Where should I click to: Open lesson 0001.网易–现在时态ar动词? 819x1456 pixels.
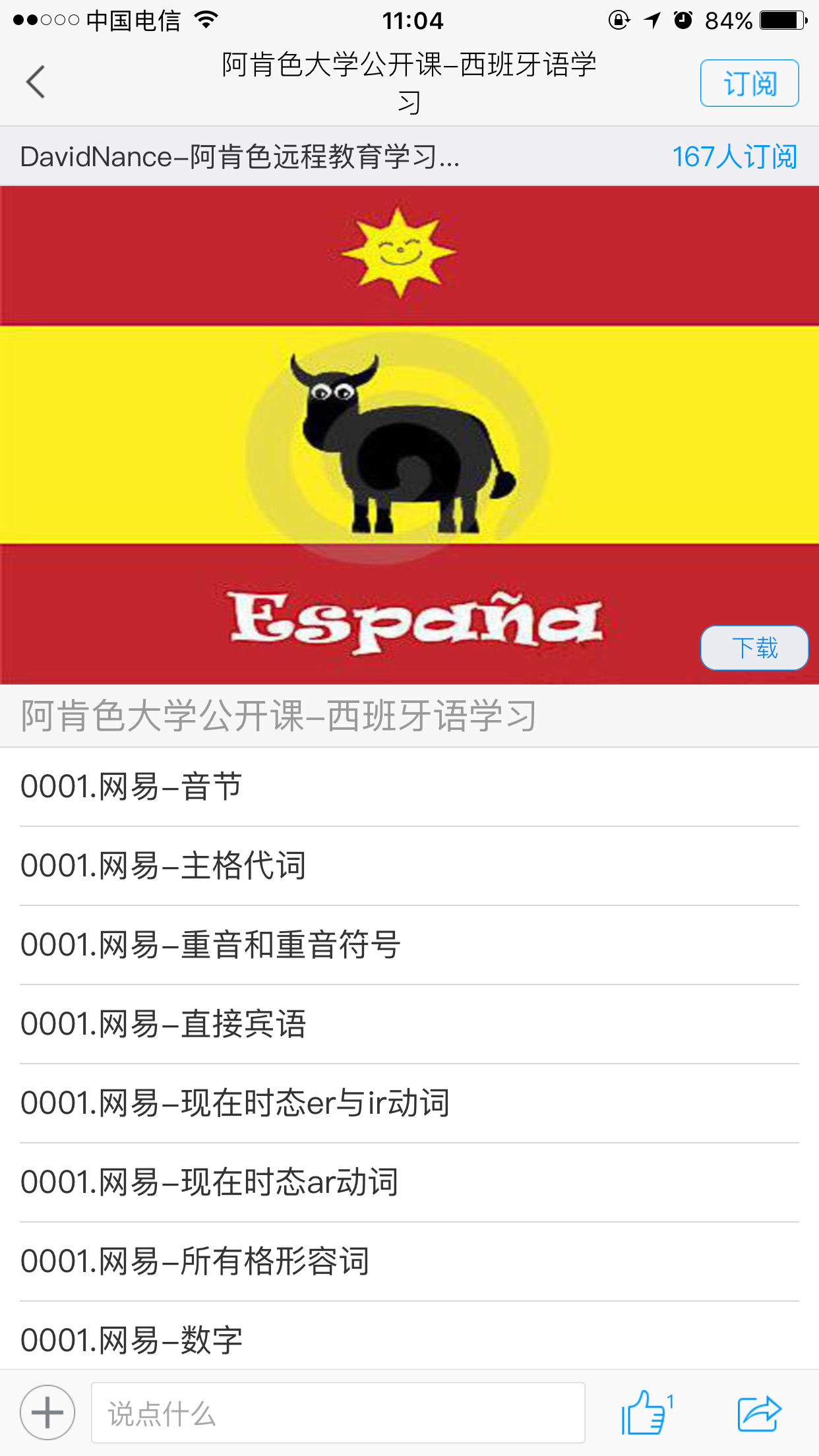pyautogui.click(x=409, y=1182)
